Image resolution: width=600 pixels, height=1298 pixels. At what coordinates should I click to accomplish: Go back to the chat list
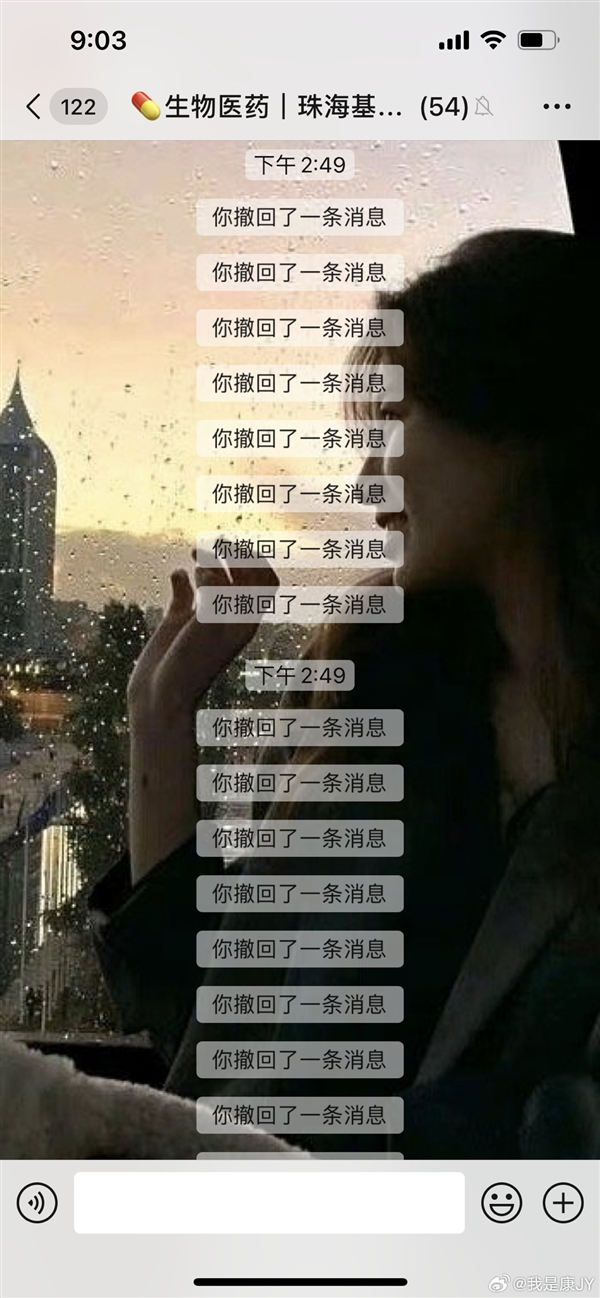click(34, 107)
